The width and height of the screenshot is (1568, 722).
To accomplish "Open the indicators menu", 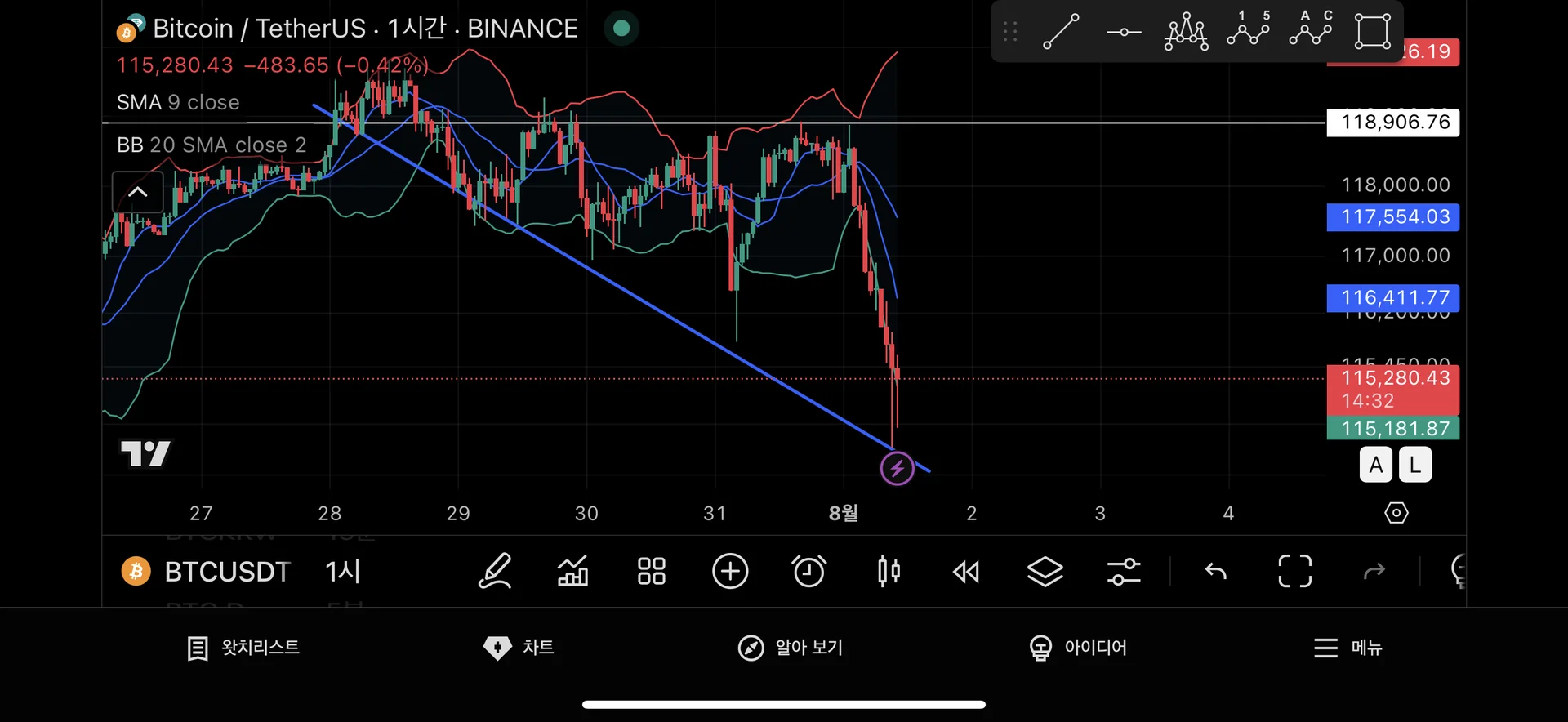I will pyautogui.click(x=572, y=572).
